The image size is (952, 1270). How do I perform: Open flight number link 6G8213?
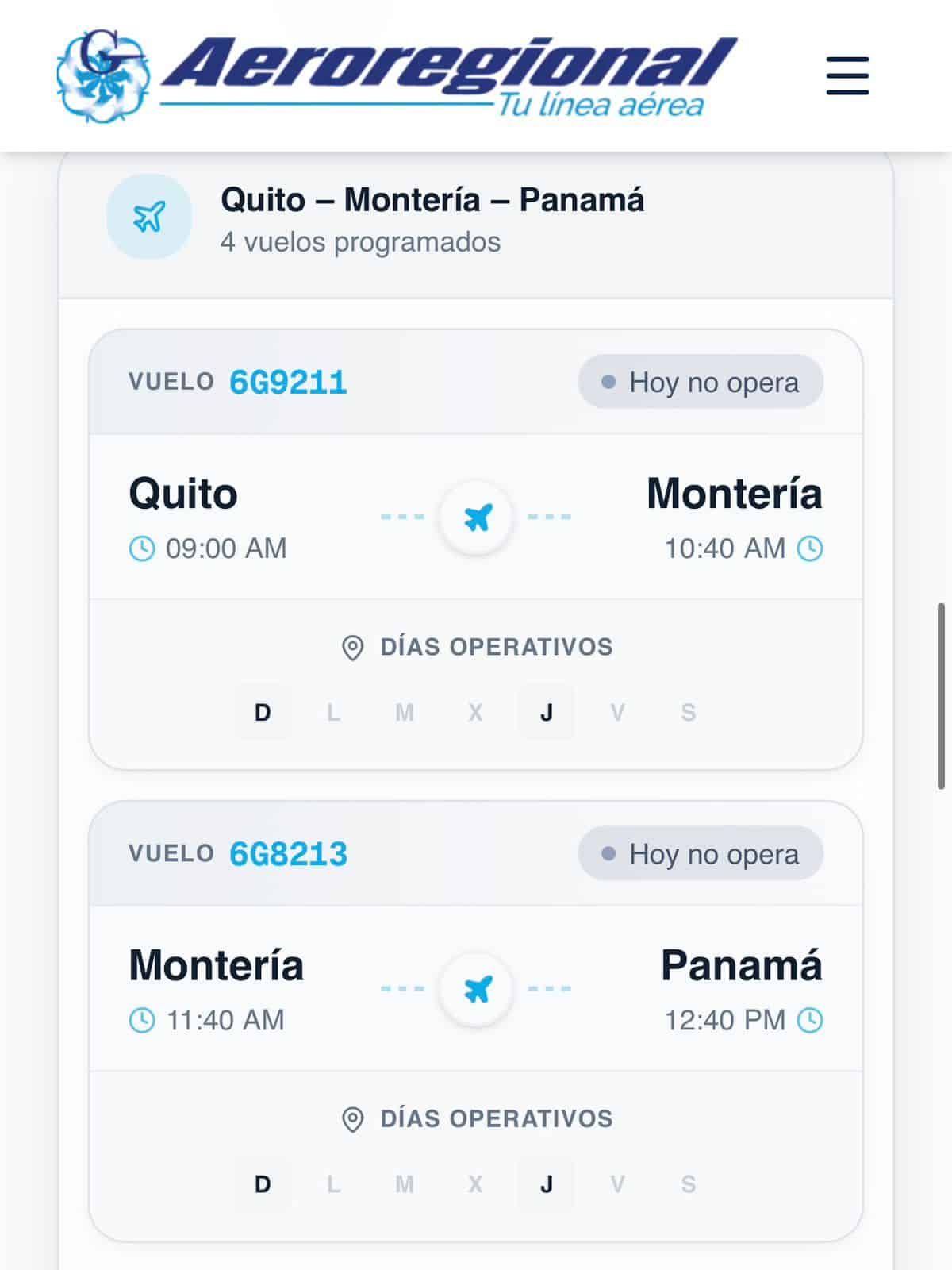coord(288,855)
